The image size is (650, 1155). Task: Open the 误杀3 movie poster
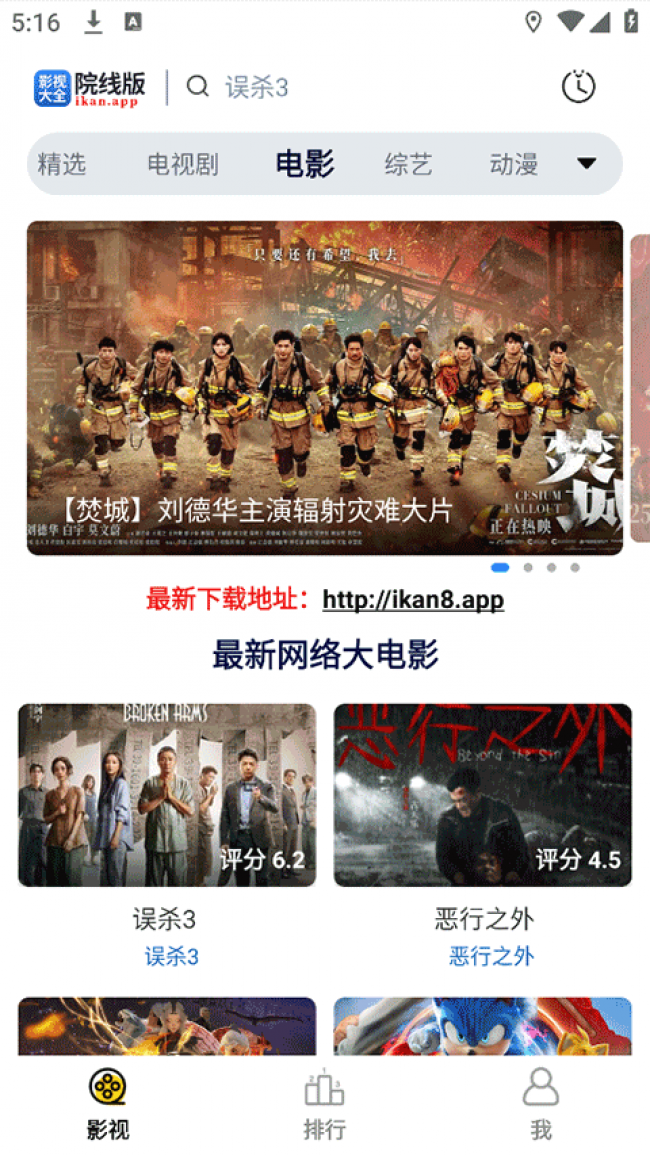(167, 795)
